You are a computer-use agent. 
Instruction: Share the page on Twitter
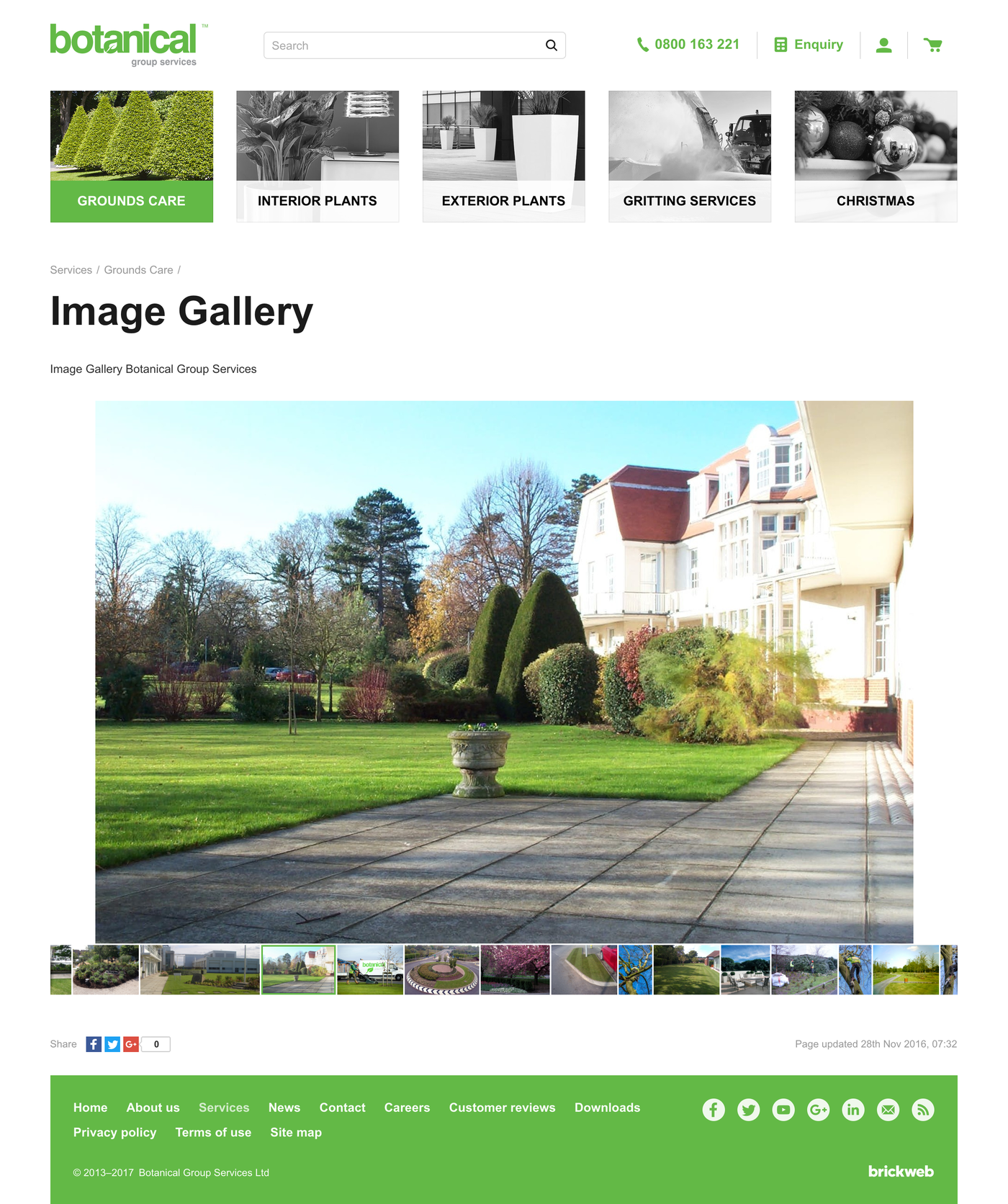(x=112, y=1044)
